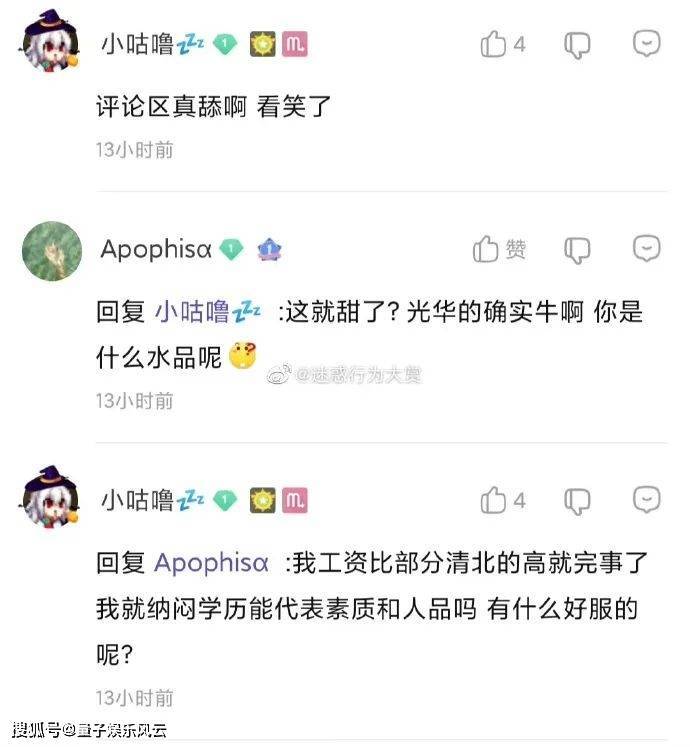The width and height of the screenshot is (690, 747).
Task: Open the Apophisα username above the 光华 comment
Action: [x=156, y=249]
